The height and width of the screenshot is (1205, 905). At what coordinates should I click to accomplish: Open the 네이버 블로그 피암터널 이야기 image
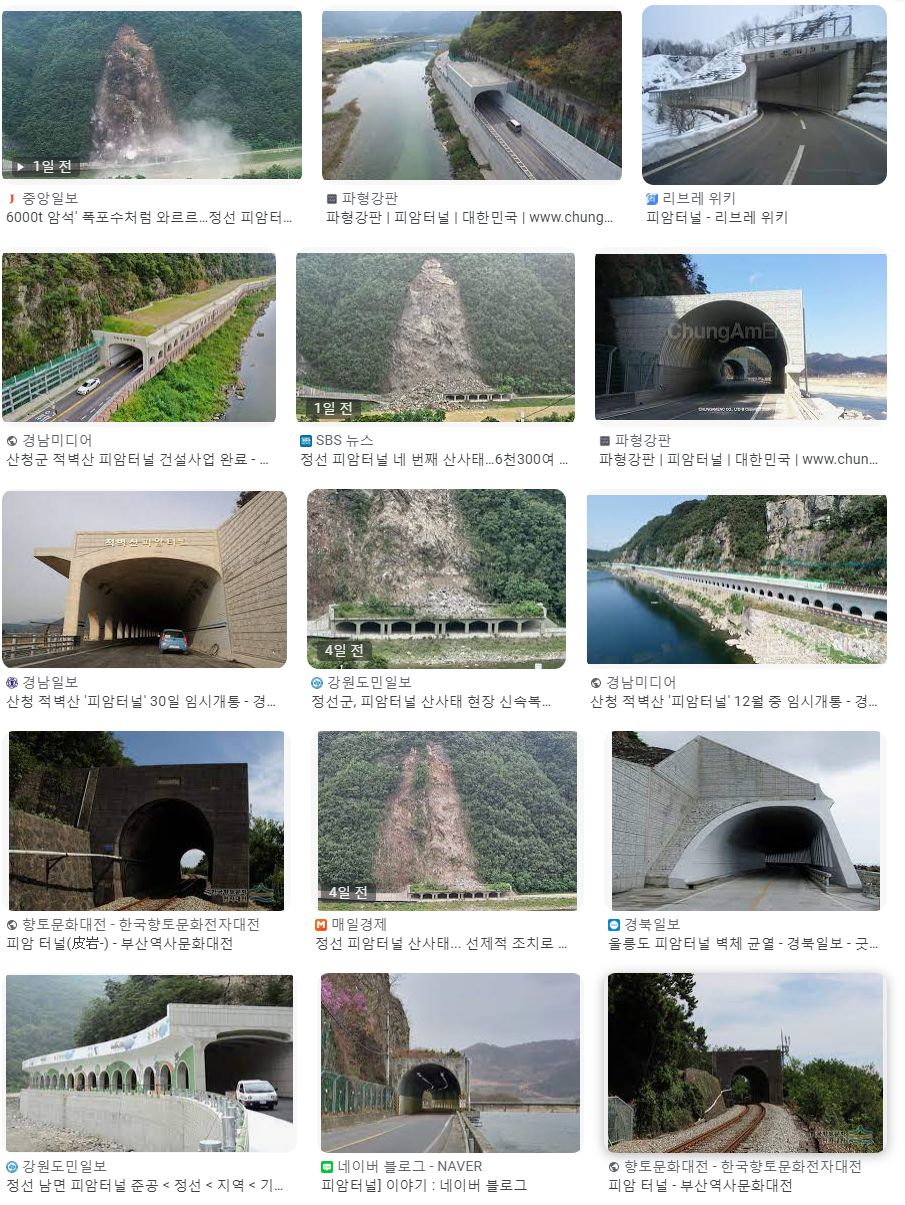pos(450,1063)
